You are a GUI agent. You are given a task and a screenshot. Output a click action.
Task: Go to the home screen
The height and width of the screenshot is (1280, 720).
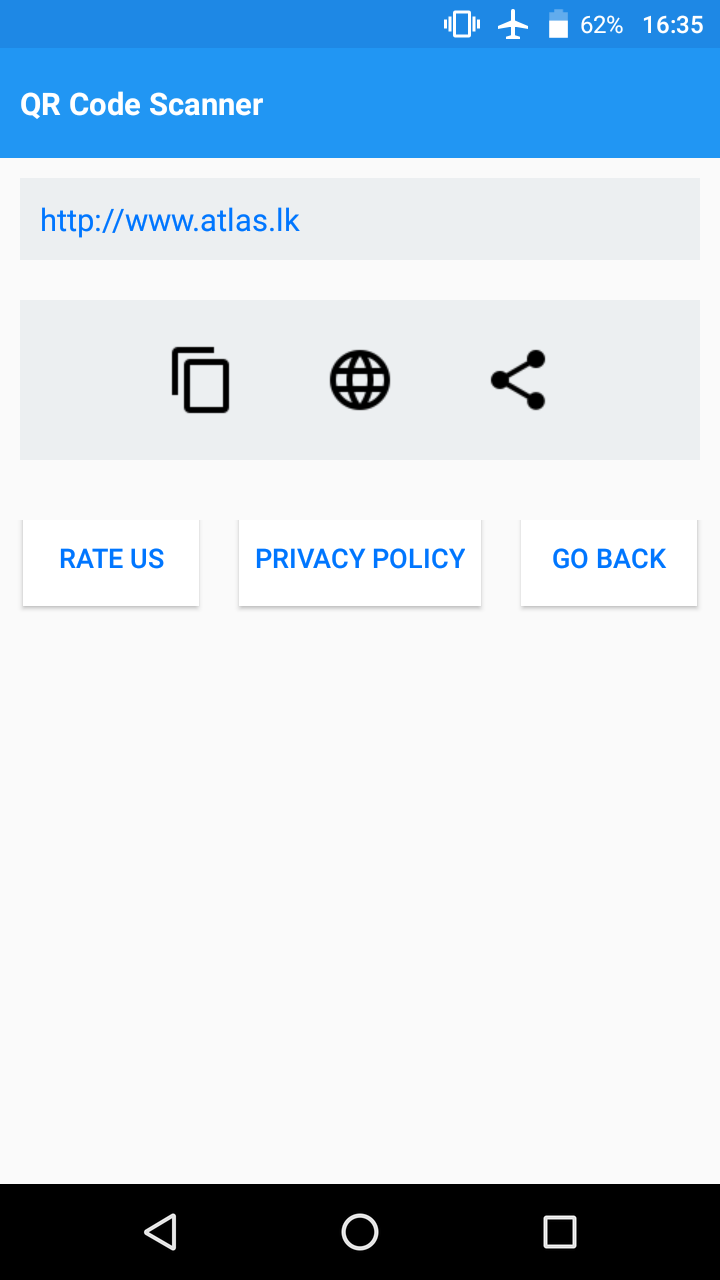[360, 1232]
